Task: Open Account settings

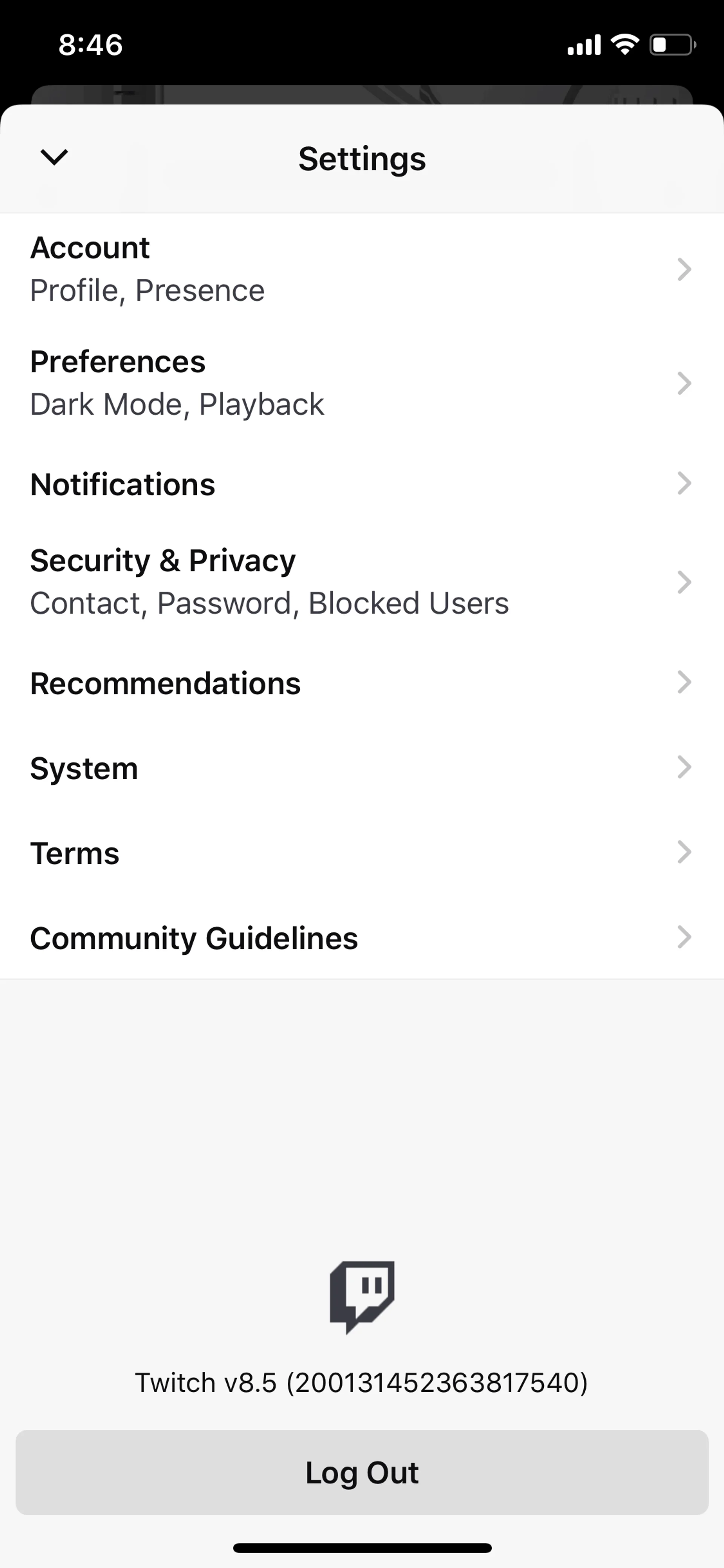Action: (x=361, y=269)
